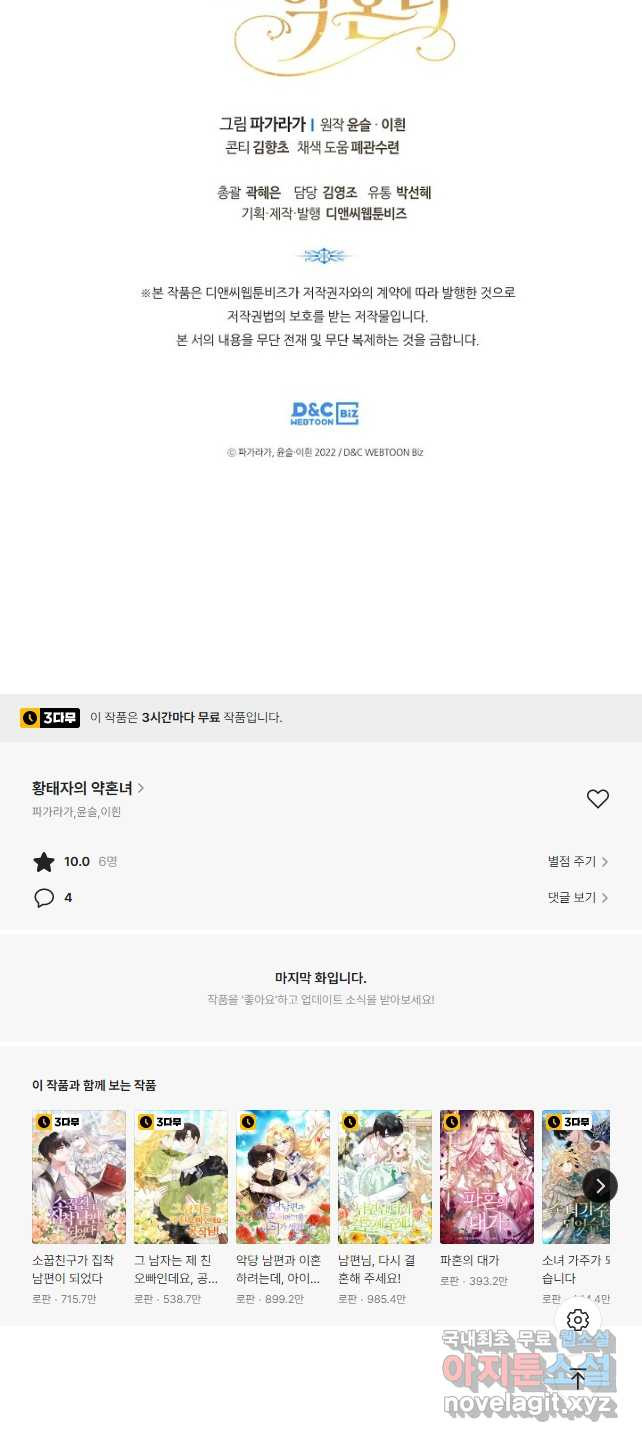
Task: Tap the comment bubble icon
Action: coord(44,897)
